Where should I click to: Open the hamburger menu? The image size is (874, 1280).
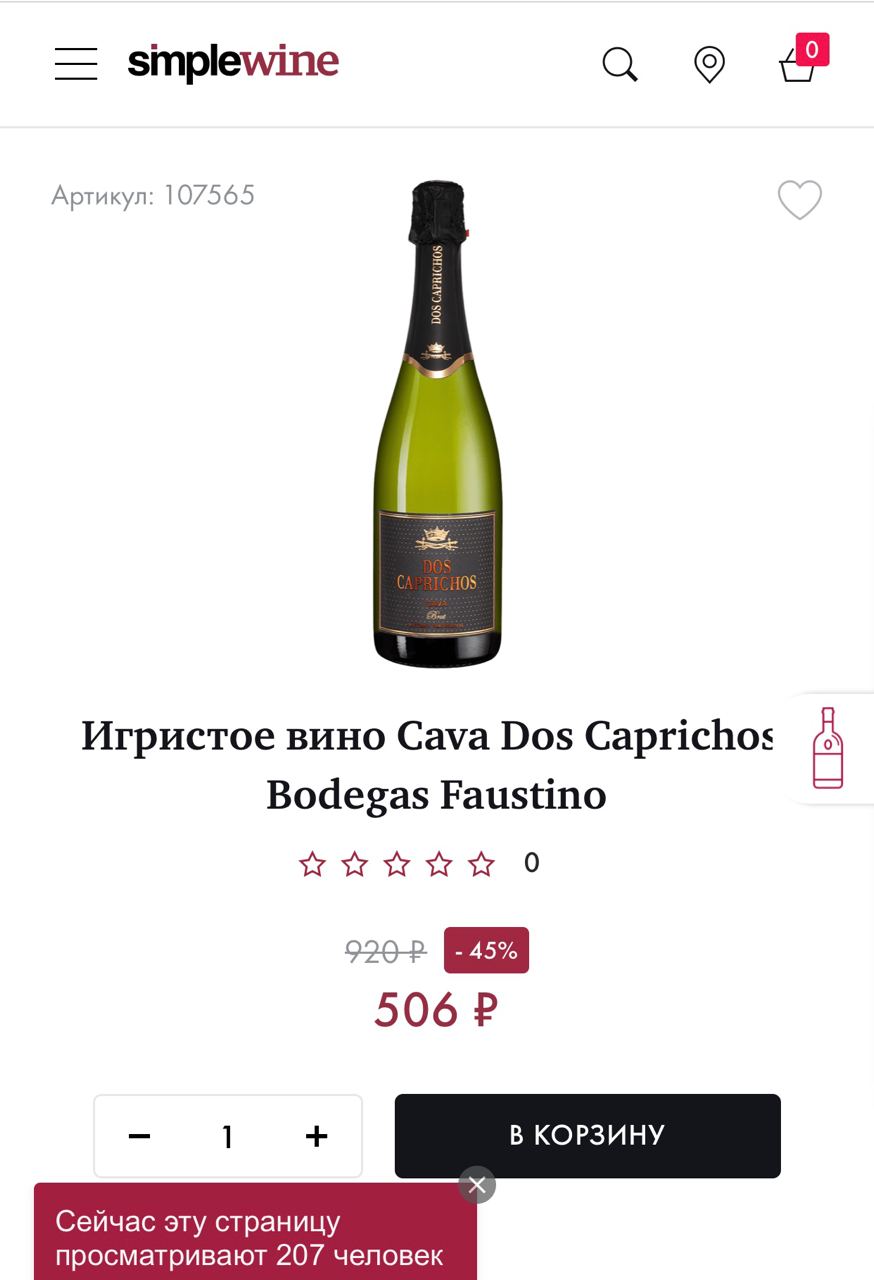pyautogui.click(x=76, y=64)
